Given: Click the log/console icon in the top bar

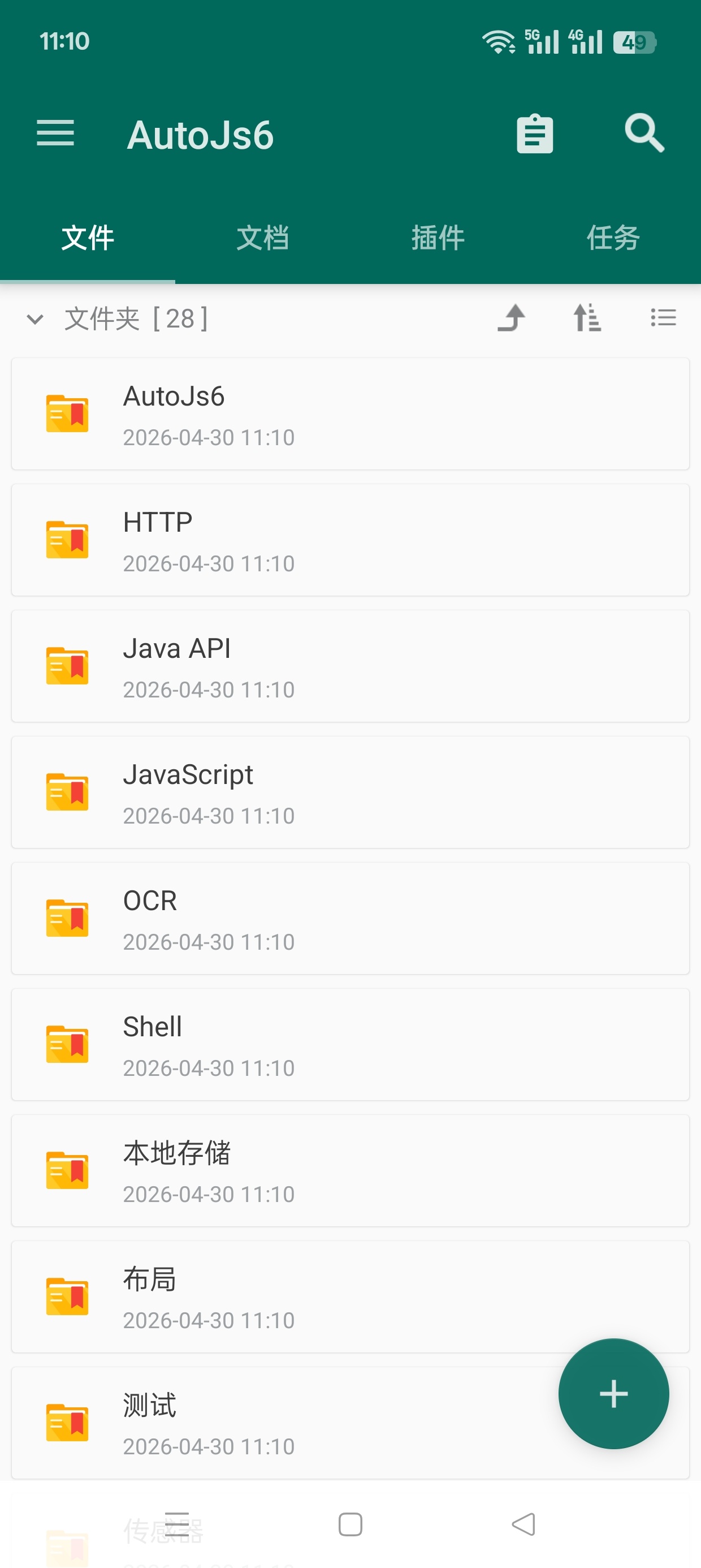Looking at the screenshot, I should pos(534,134).
